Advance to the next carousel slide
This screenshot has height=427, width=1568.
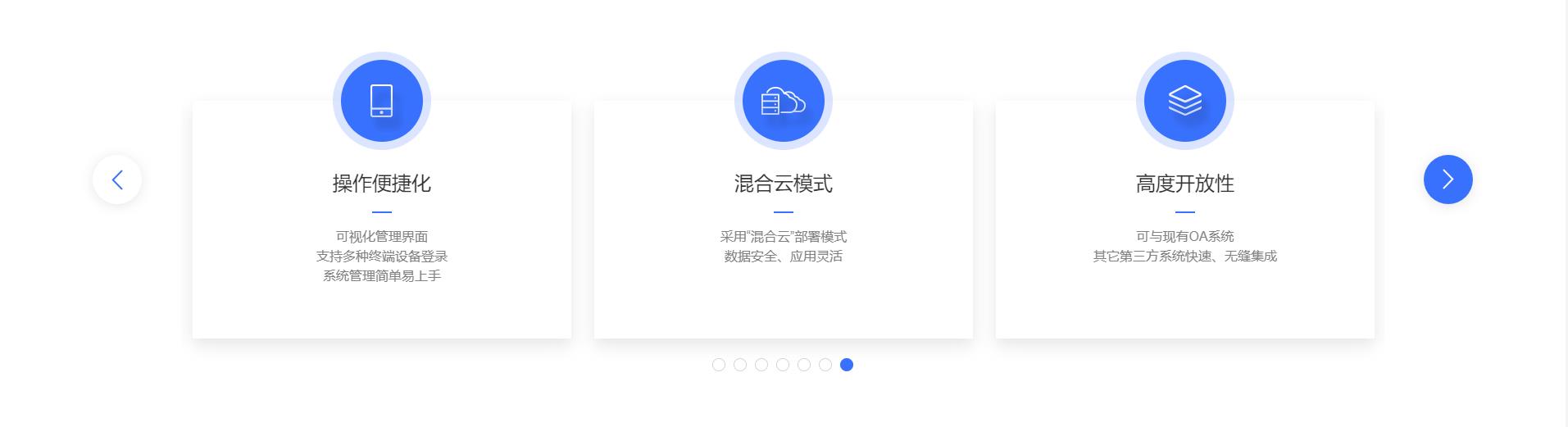[x=1448, y=179]
